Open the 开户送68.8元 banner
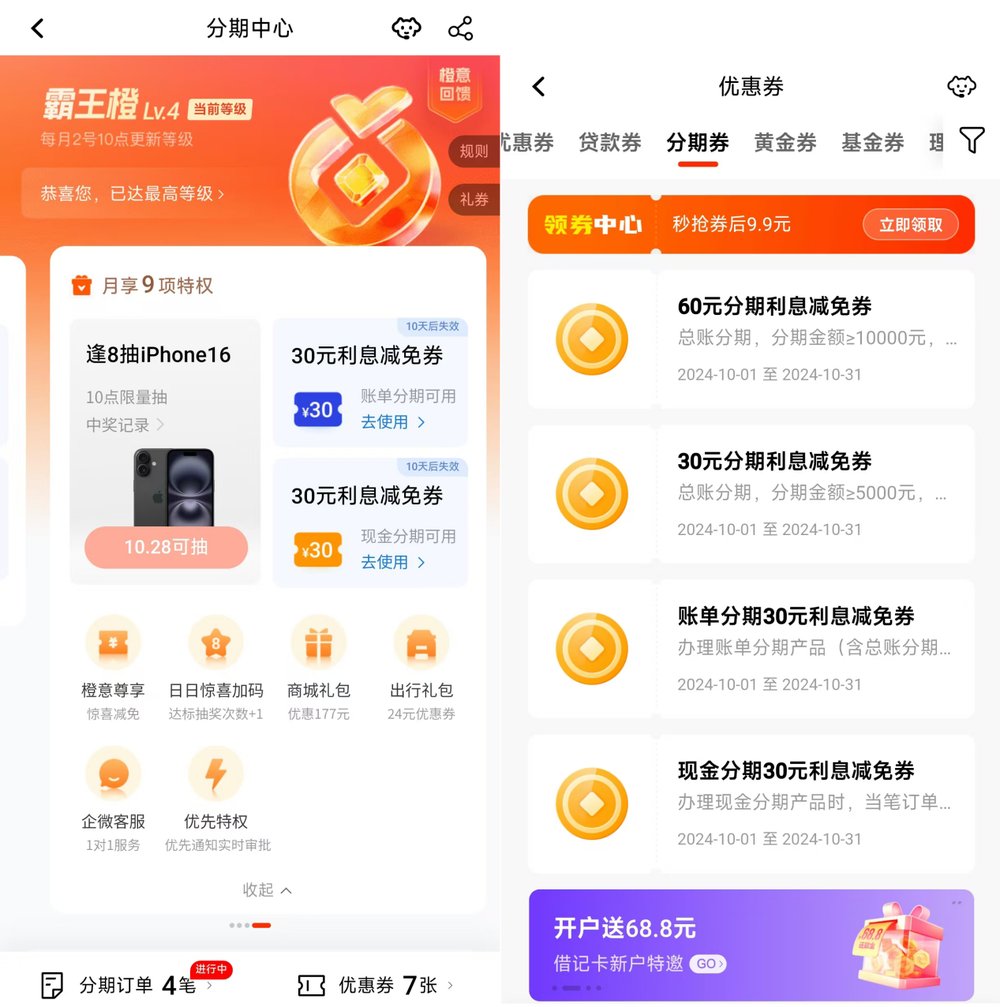The image size is (1000, 1007). pos(750,944)
